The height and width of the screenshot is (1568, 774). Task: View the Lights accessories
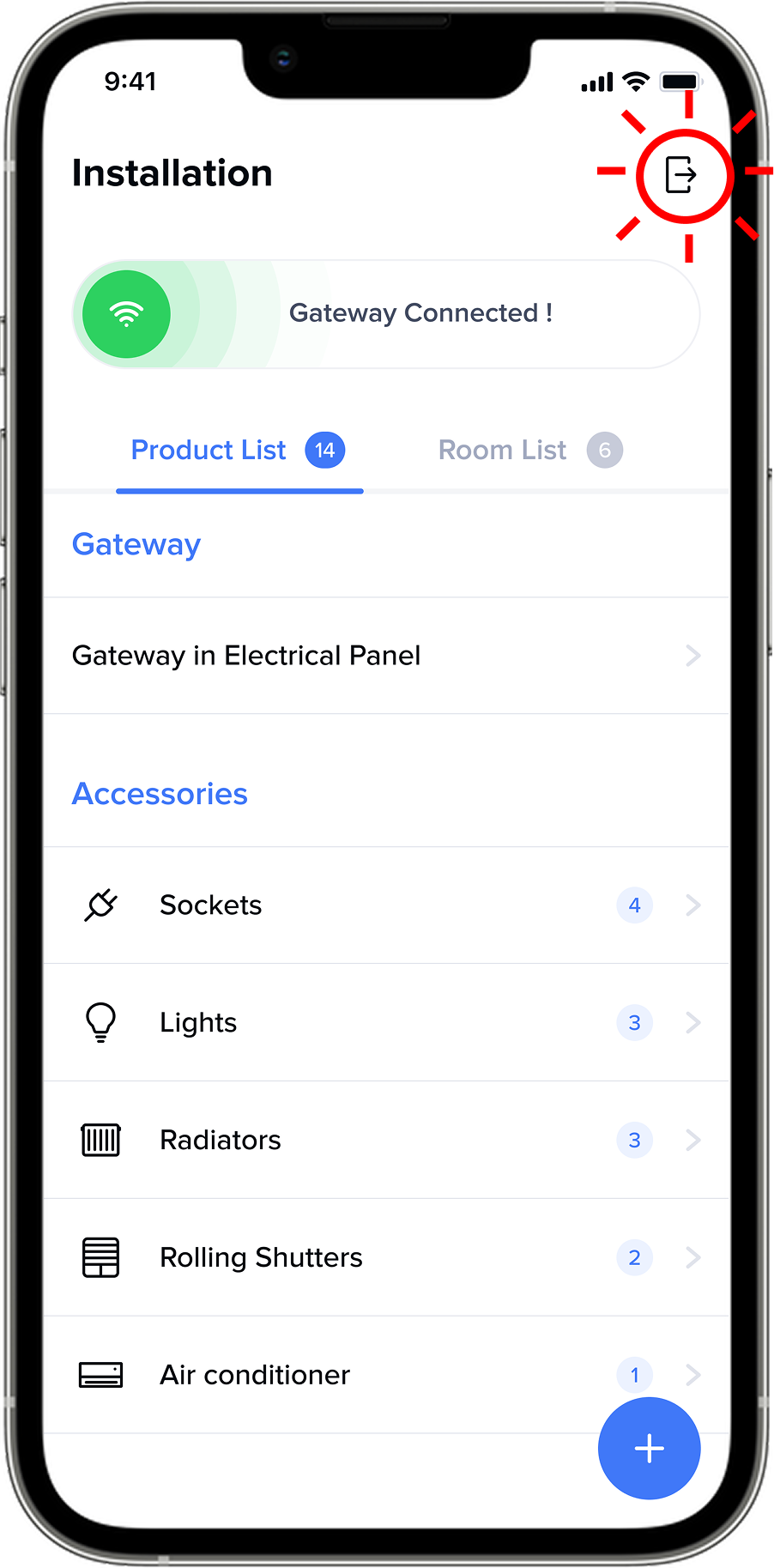pos(386,1023)
